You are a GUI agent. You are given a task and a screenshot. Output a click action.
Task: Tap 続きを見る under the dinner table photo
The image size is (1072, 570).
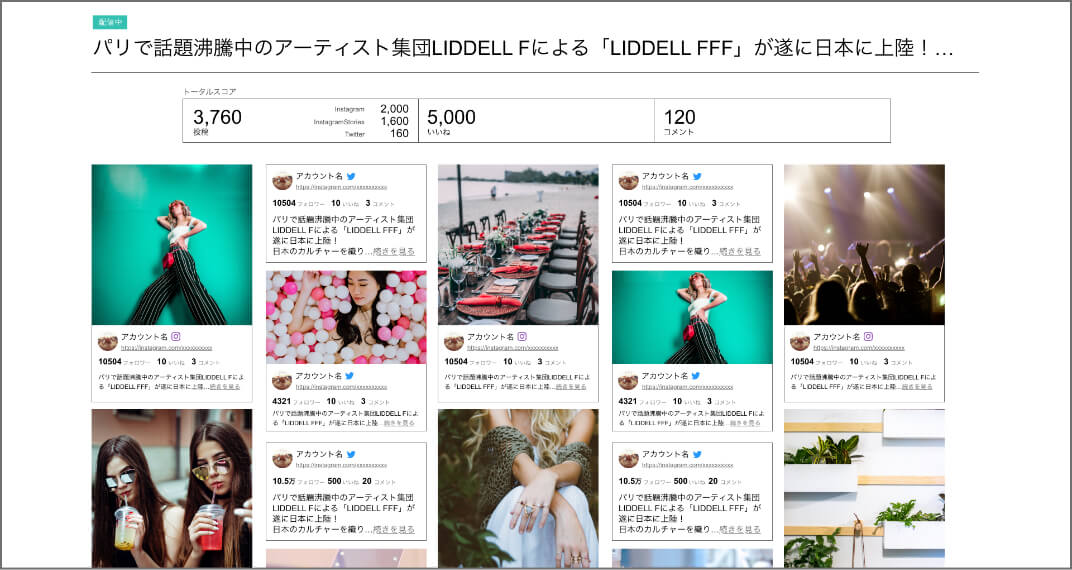pyautogui.click(x=571, y=386)
